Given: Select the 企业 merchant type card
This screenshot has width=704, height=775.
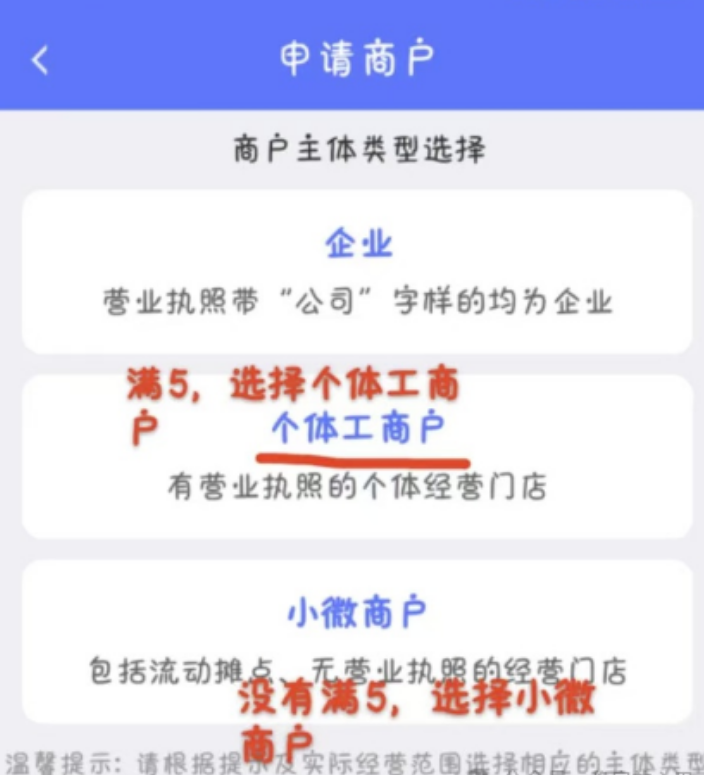Looking at the screenshot, I should click(357, 270).
